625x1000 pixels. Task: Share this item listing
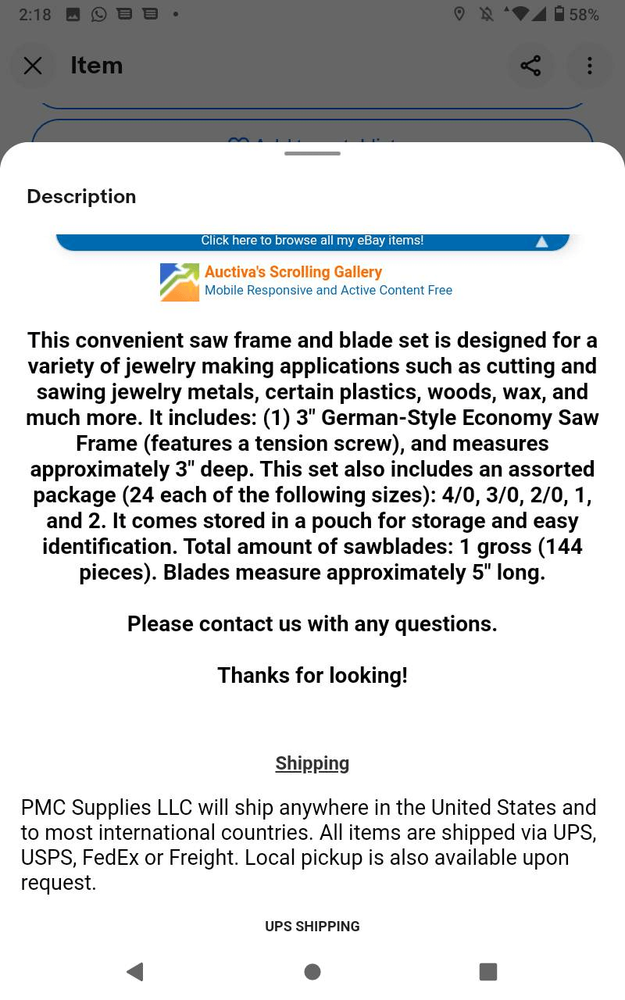[x=531, y=66]
